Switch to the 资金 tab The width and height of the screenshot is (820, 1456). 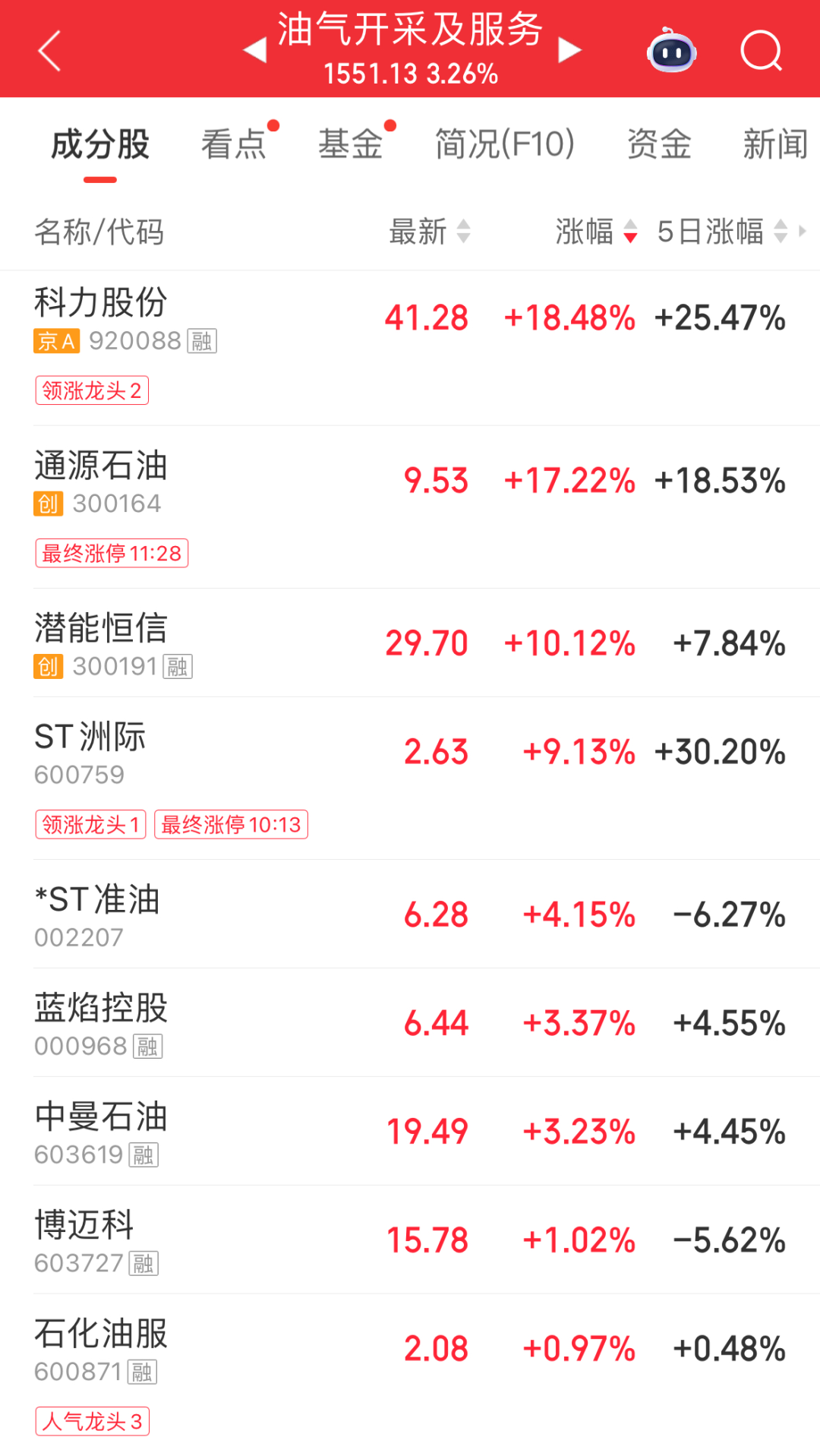click(659, 144)
